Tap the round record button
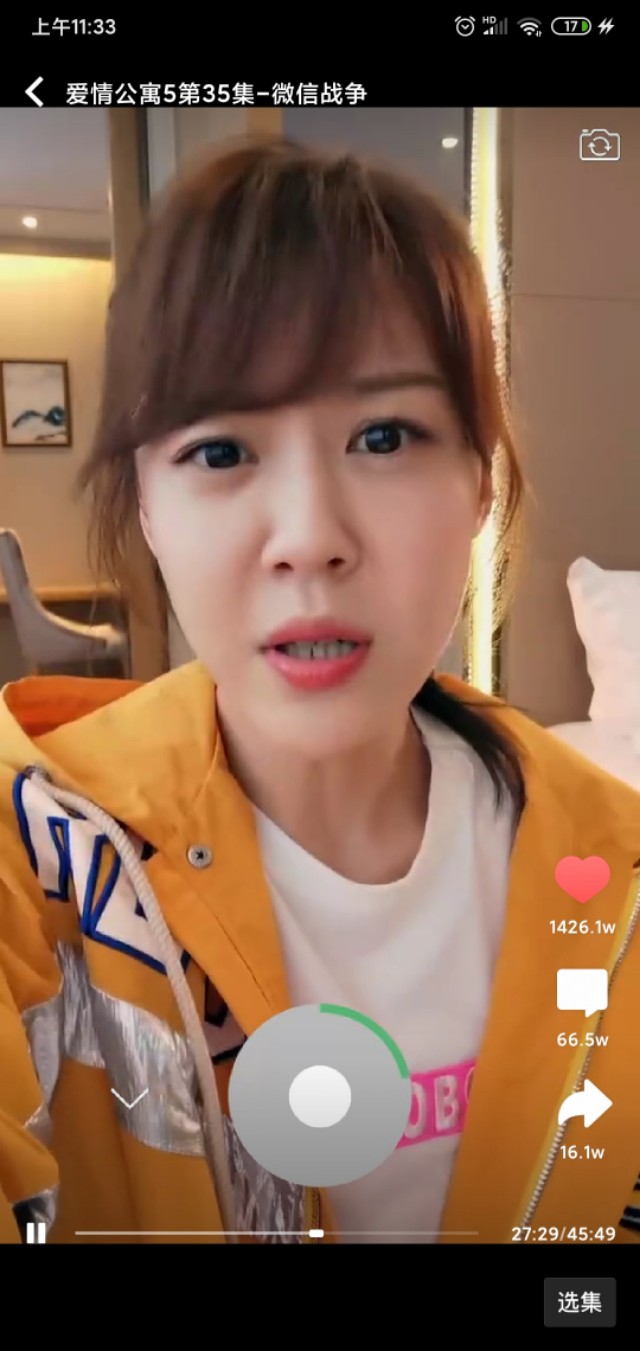 pyautogui.click(x=320, y=1096)
